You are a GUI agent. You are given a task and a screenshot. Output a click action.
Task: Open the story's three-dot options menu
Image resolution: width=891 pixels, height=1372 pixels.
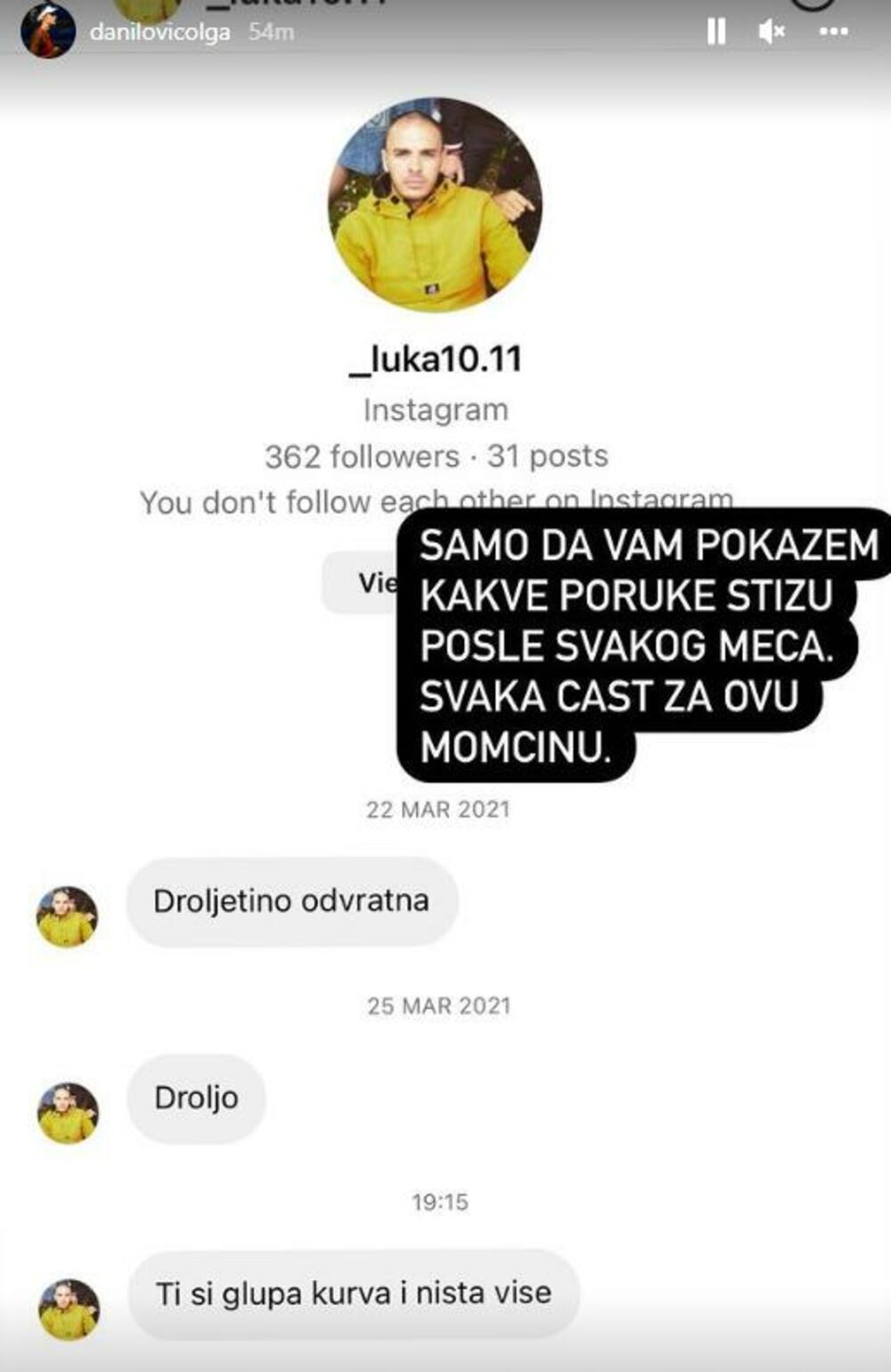pos(833,32)
